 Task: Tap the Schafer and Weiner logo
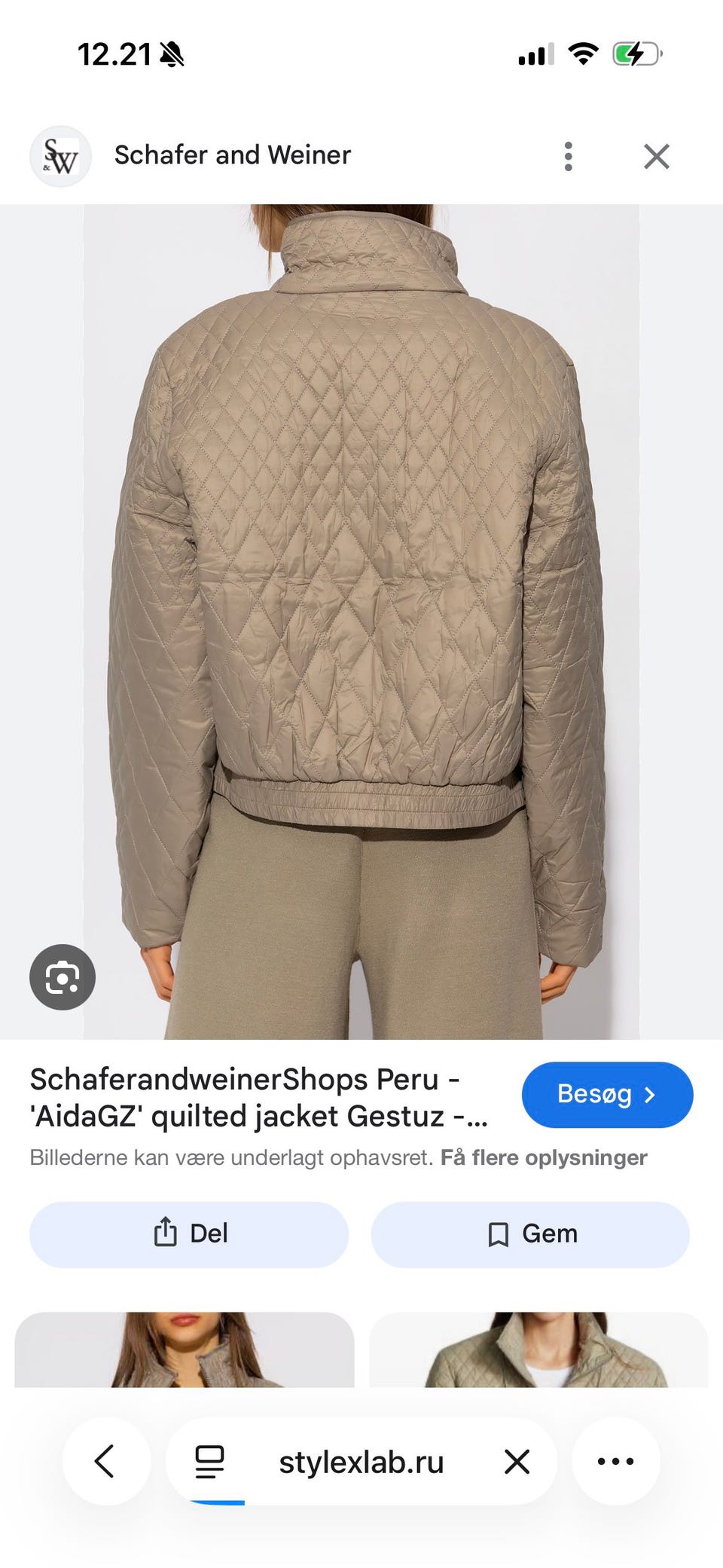(x=60, y=155)
